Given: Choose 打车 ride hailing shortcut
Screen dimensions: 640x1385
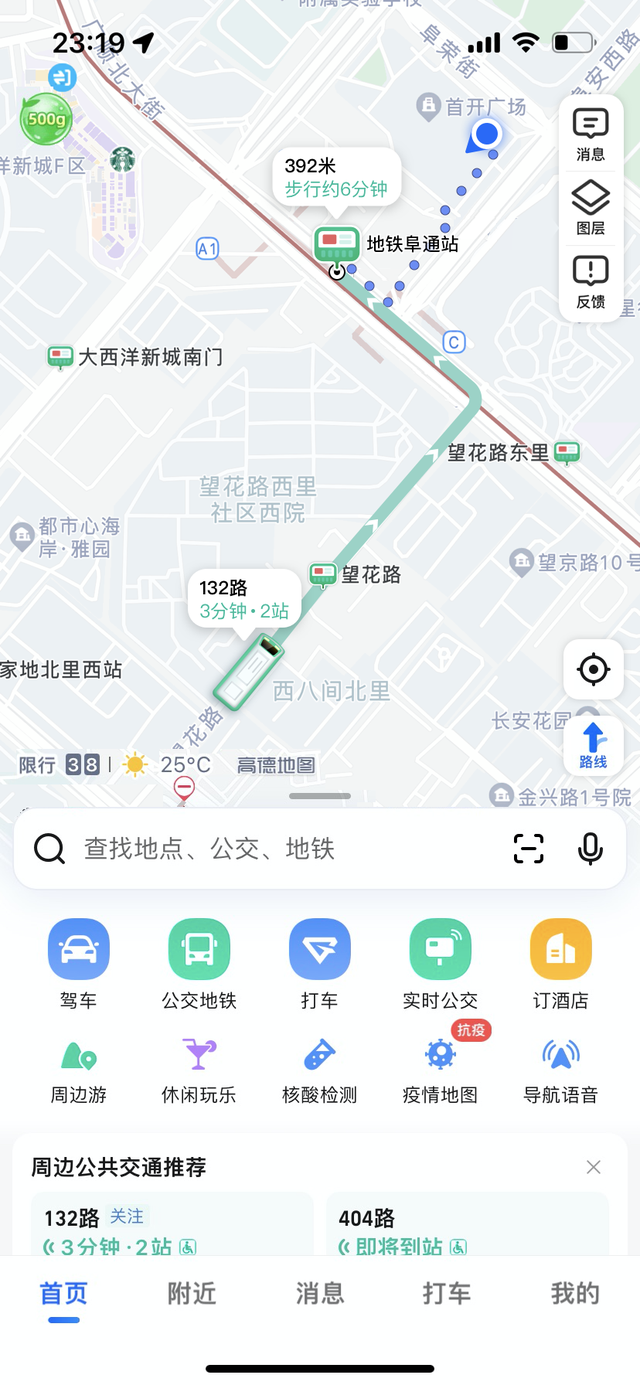Looking at the screenshot, I should (x=320, y=963).
